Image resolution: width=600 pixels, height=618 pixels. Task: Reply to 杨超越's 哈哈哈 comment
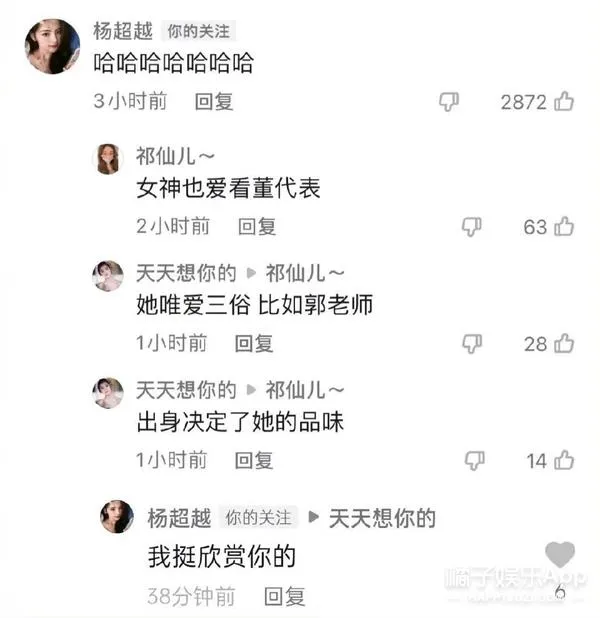pos(214,101)
